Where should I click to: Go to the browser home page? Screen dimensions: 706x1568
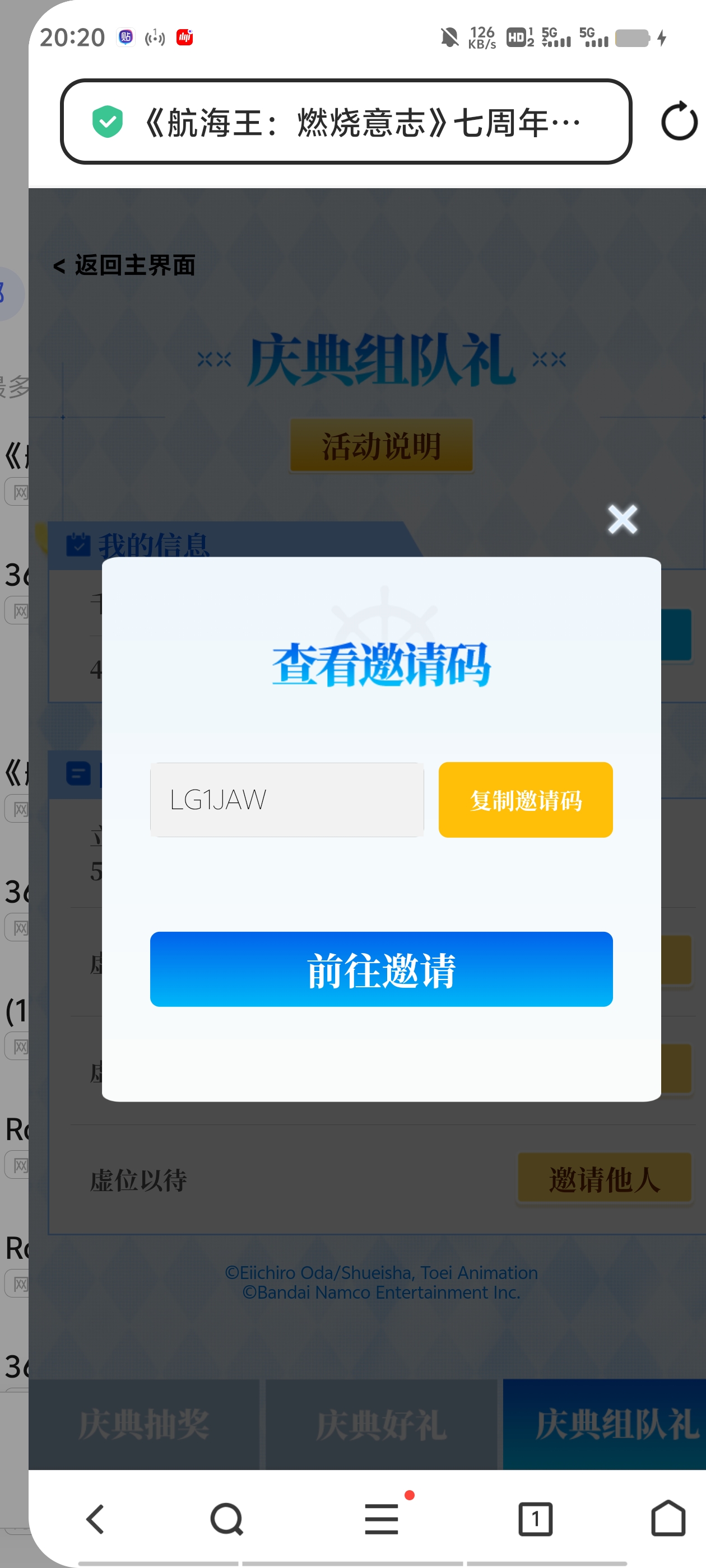(x=668, y=1519)
